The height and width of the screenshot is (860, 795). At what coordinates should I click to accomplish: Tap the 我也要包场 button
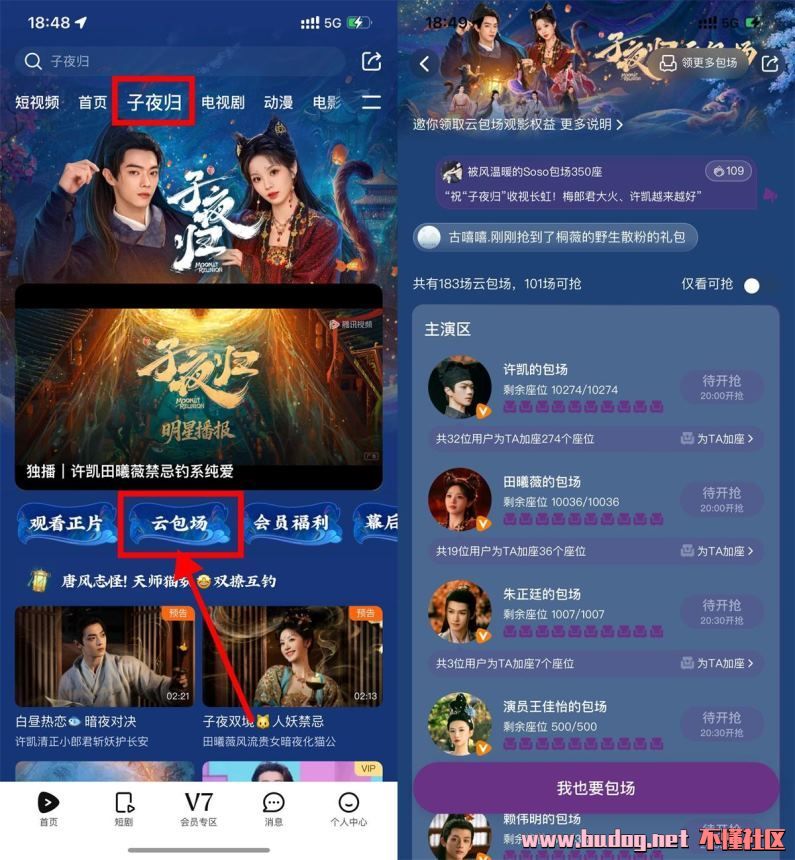click(595, 788)
